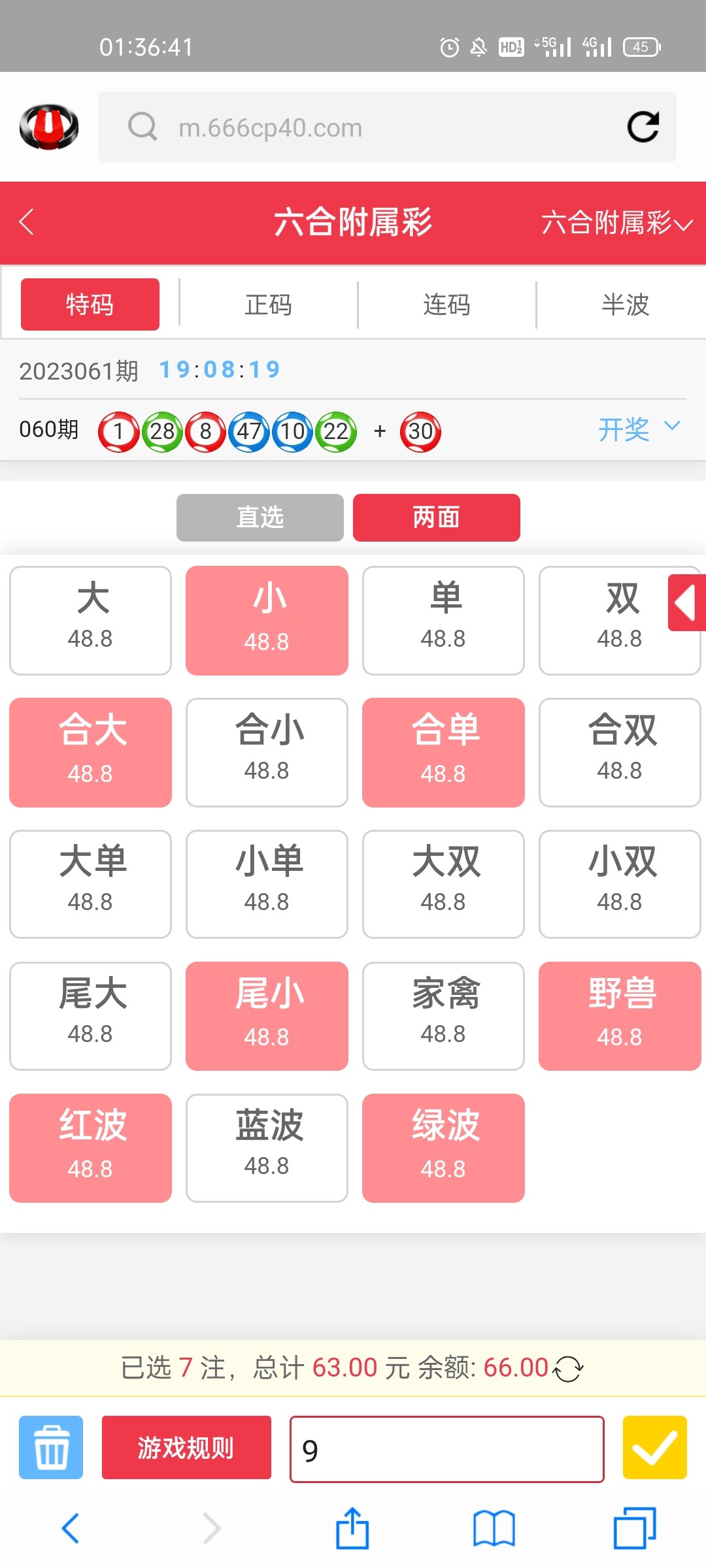
Task: Switch to the 连码 tab
Action: [x=446, y=304]
